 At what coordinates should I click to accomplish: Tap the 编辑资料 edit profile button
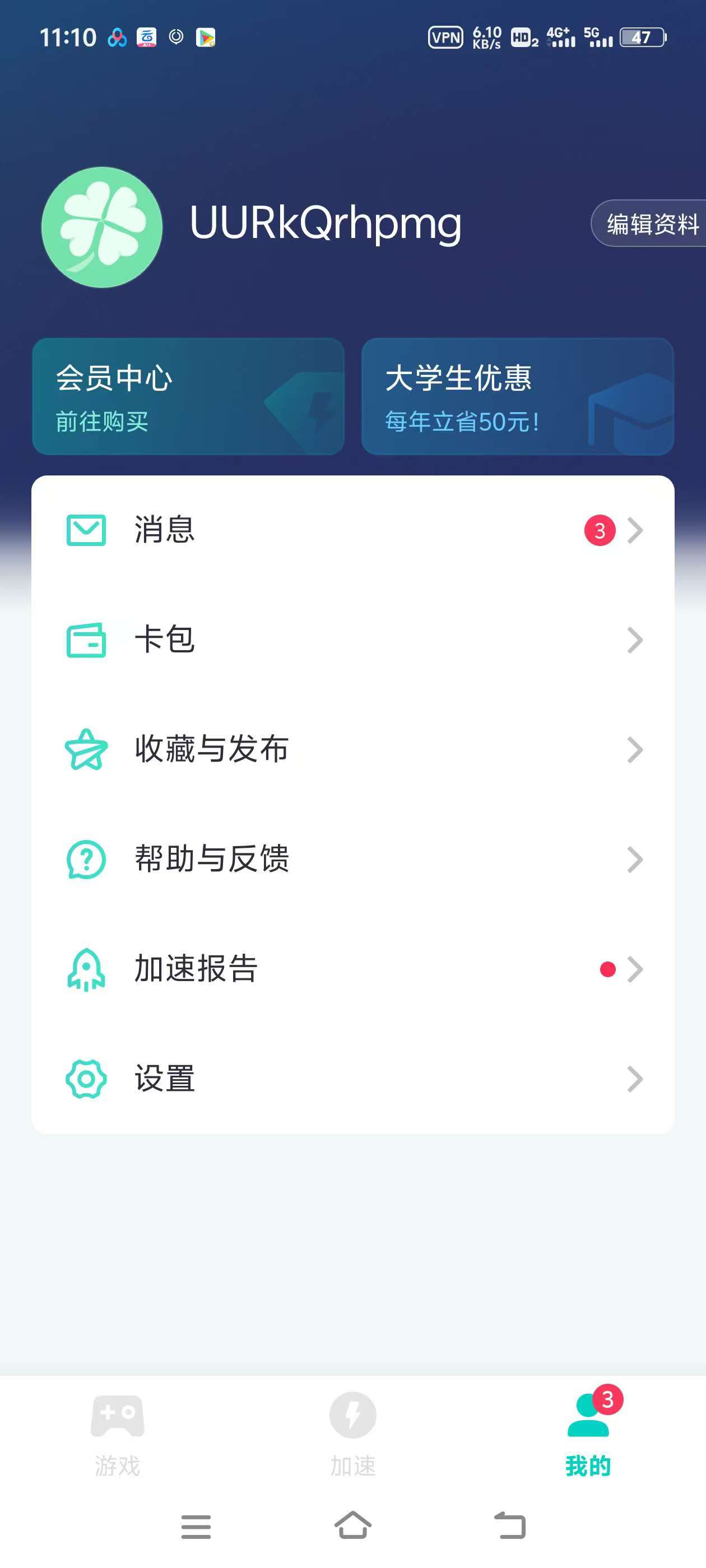tap(651, 223)
